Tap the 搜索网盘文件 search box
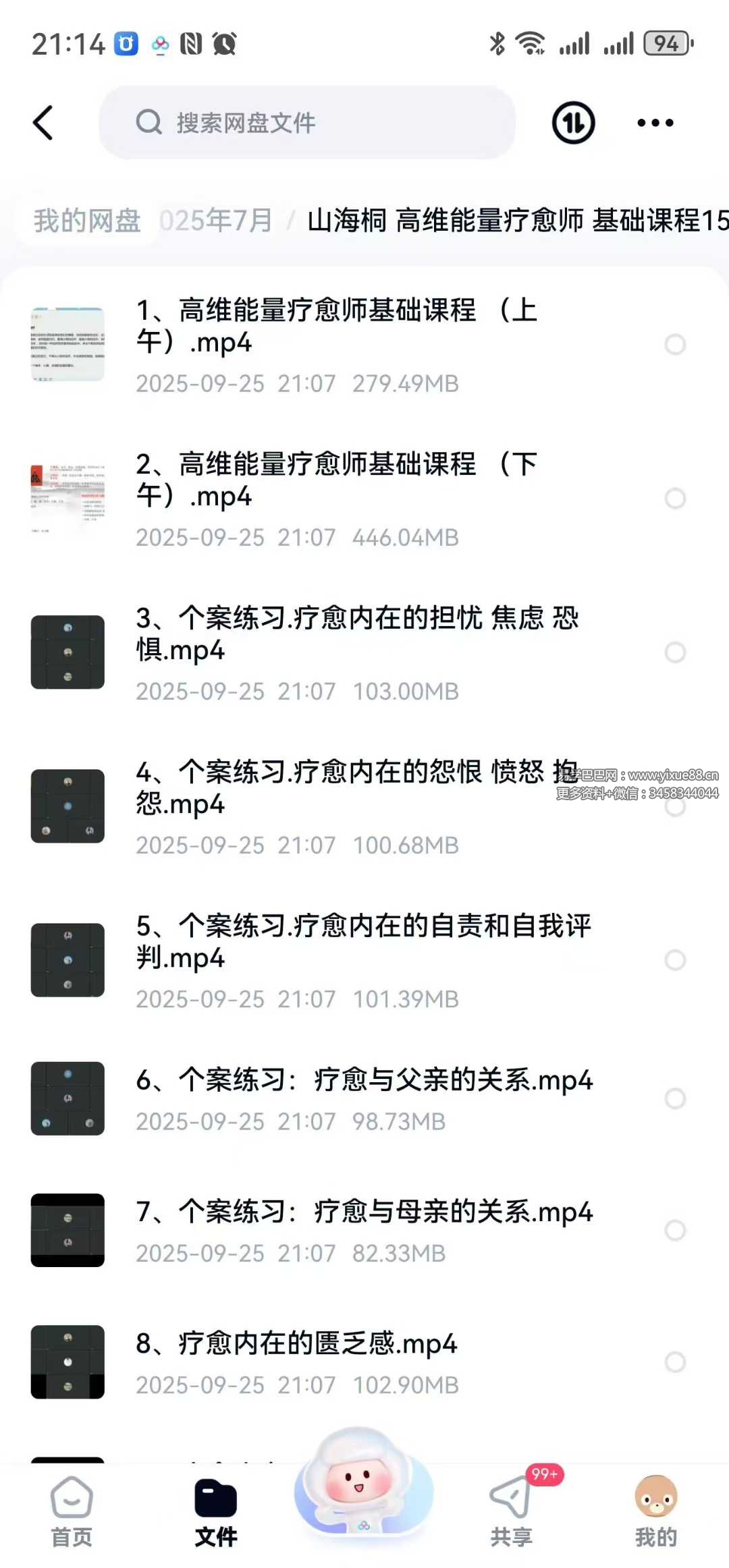The width and height of the screenshot is (729, 1568). (307, 123)
